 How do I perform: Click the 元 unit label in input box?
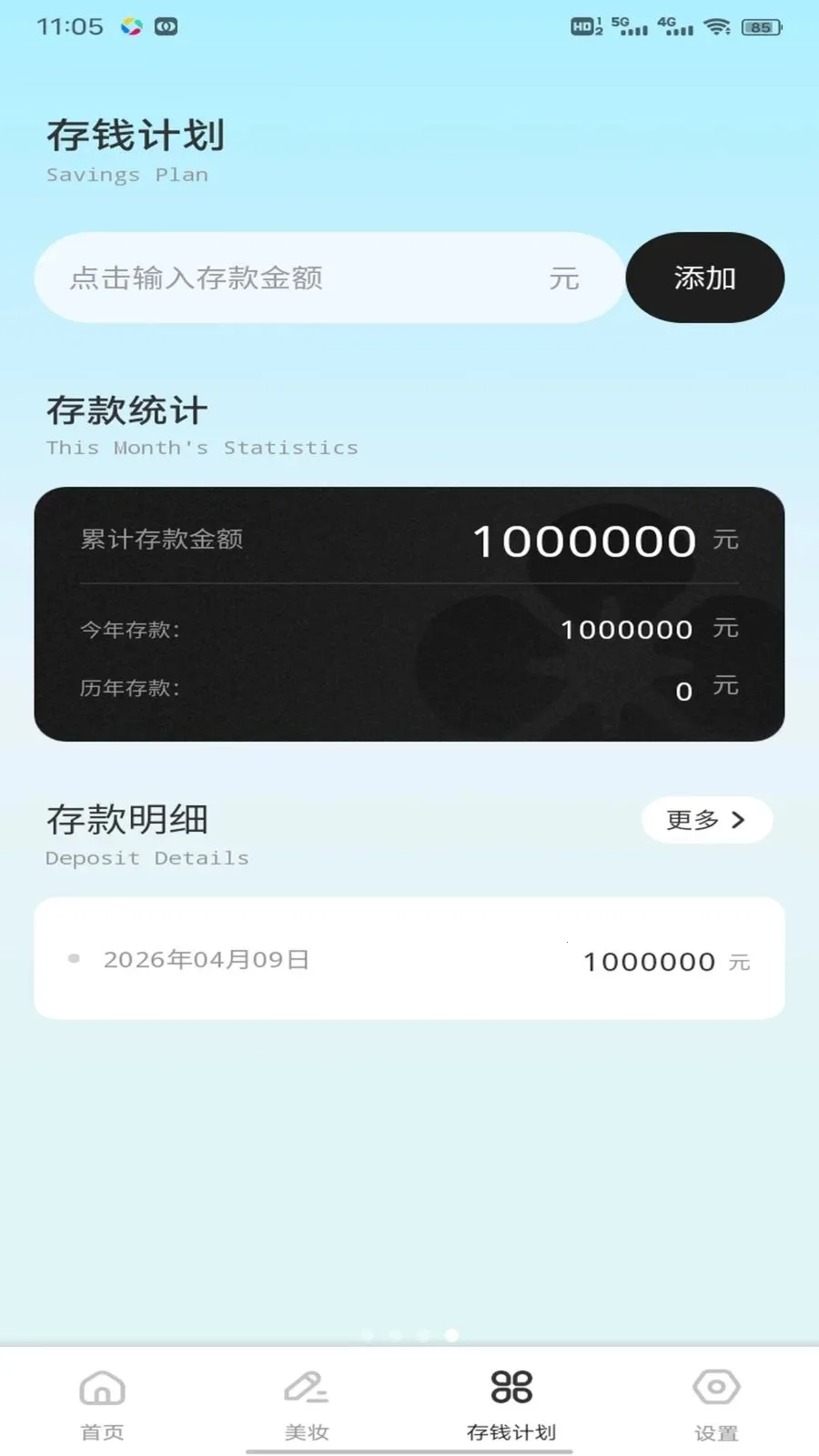(565, 279)
